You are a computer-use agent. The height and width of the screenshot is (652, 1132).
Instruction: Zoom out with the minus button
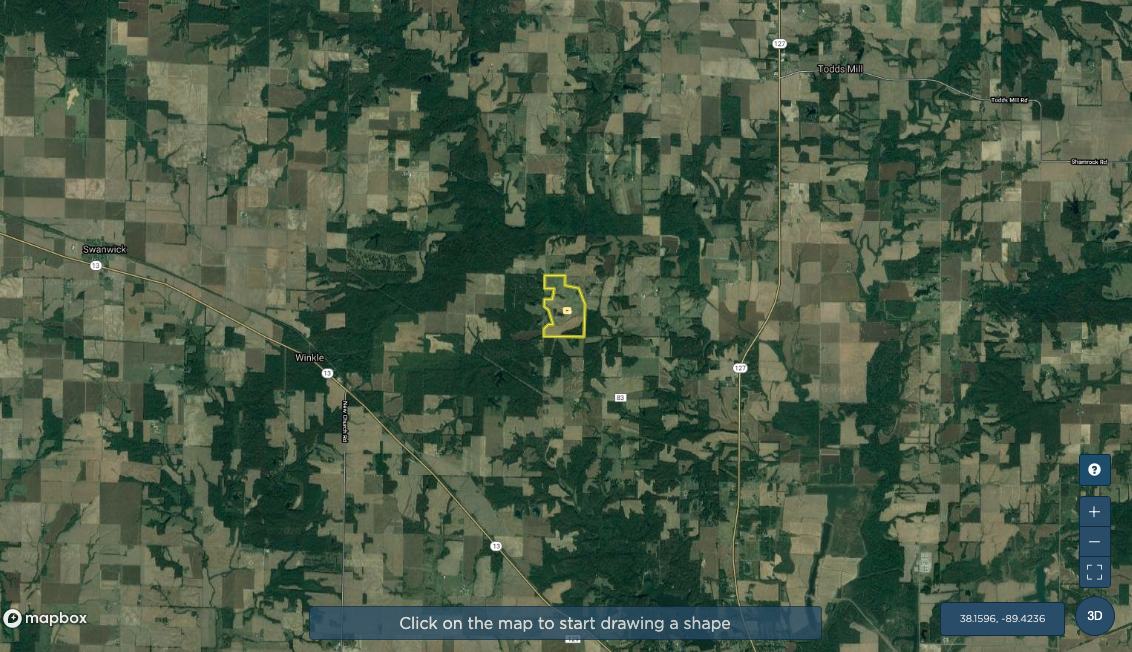click(1094, 542)
